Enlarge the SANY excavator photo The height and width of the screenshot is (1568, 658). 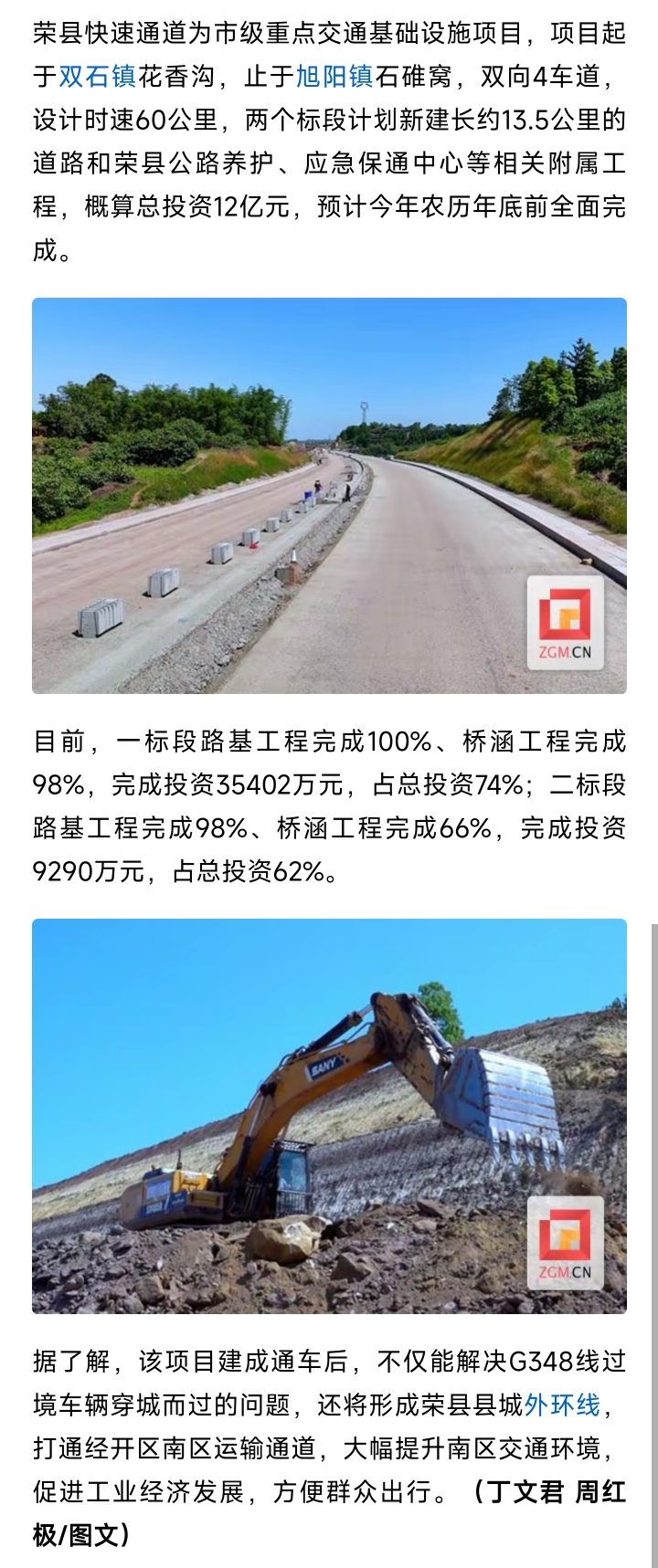coord(329,1116)
